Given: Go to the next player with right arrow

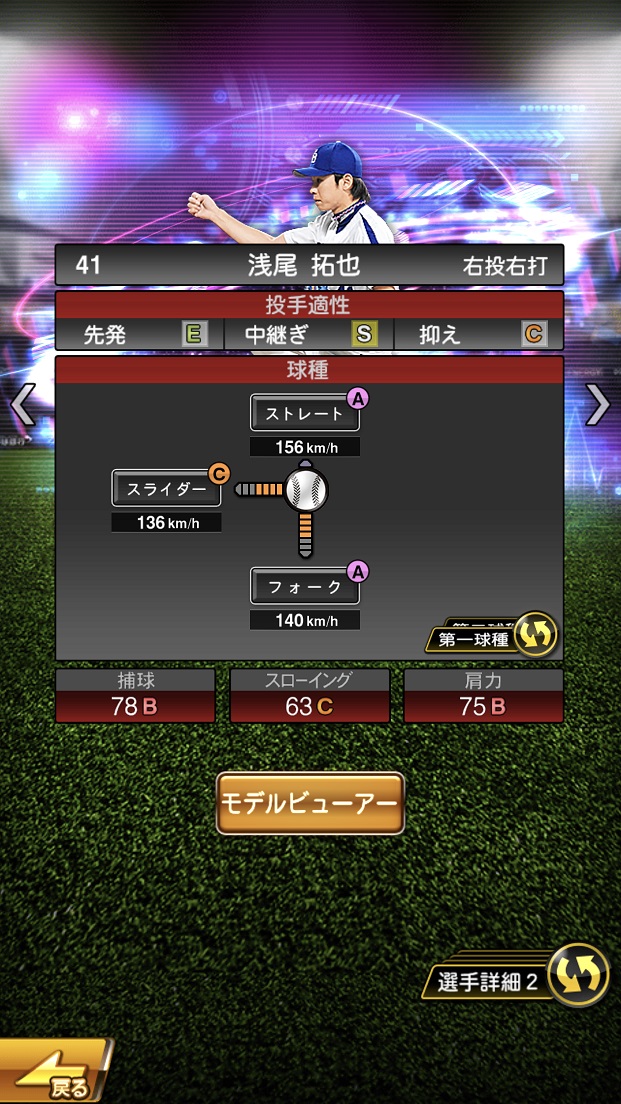Looking at the screenshot, I should (x=597, y=405).
